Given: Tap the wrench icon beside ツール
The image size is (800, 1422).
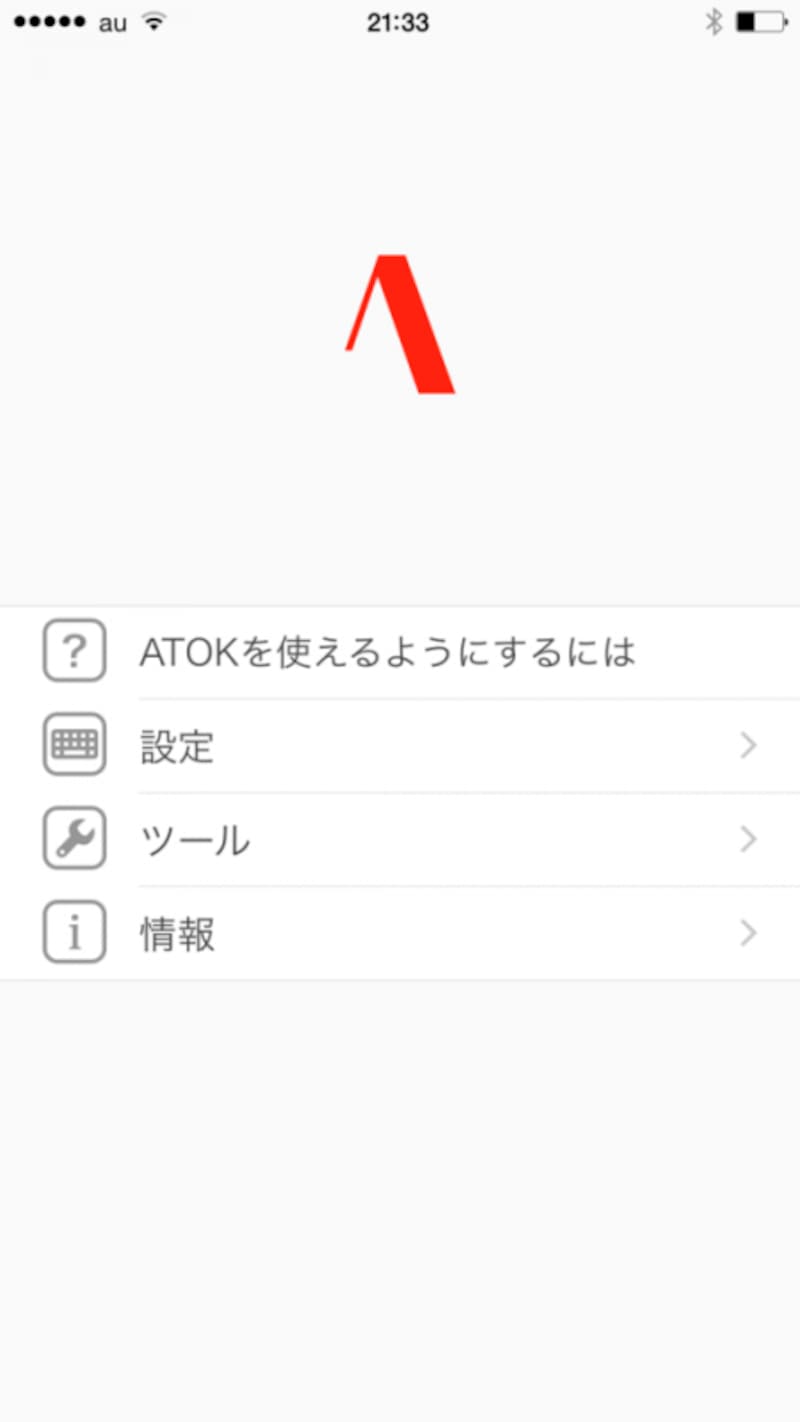Looking at the screenshot, I should pos(74,838).
